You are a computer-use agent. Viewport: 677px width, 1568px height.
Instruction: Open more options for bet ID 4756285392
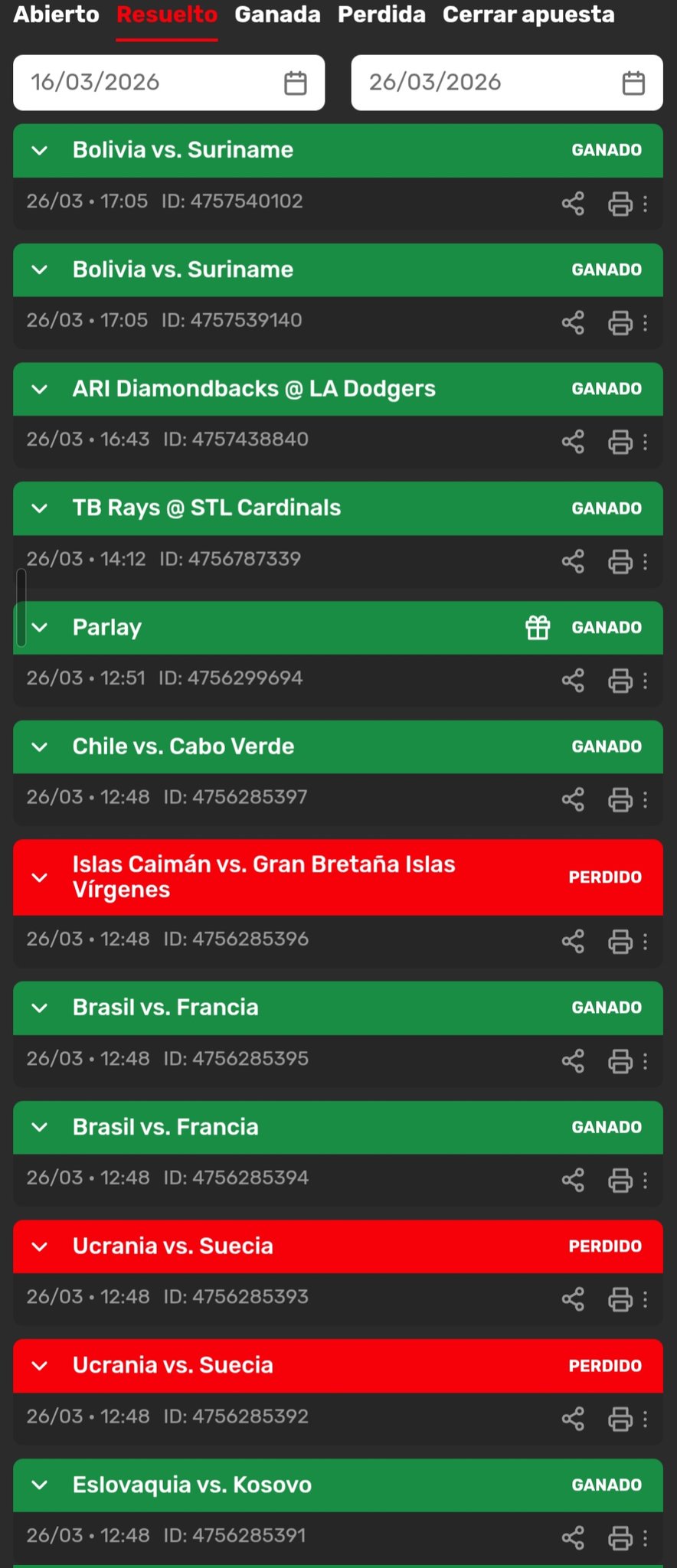pos(646,1418)
